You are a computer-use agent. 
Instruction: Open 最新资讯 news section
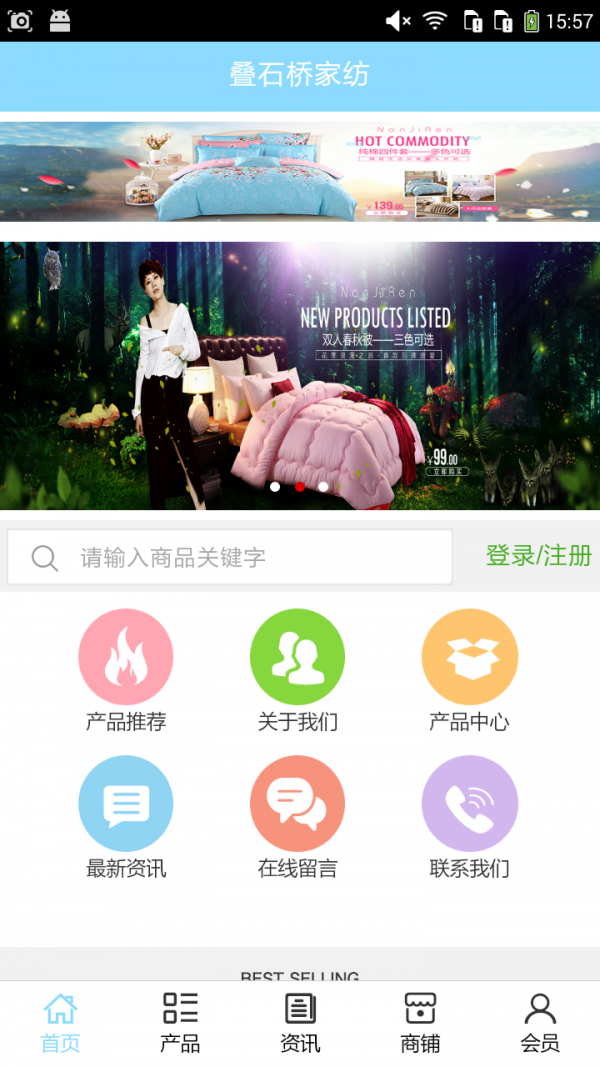[x=126, y=804]
